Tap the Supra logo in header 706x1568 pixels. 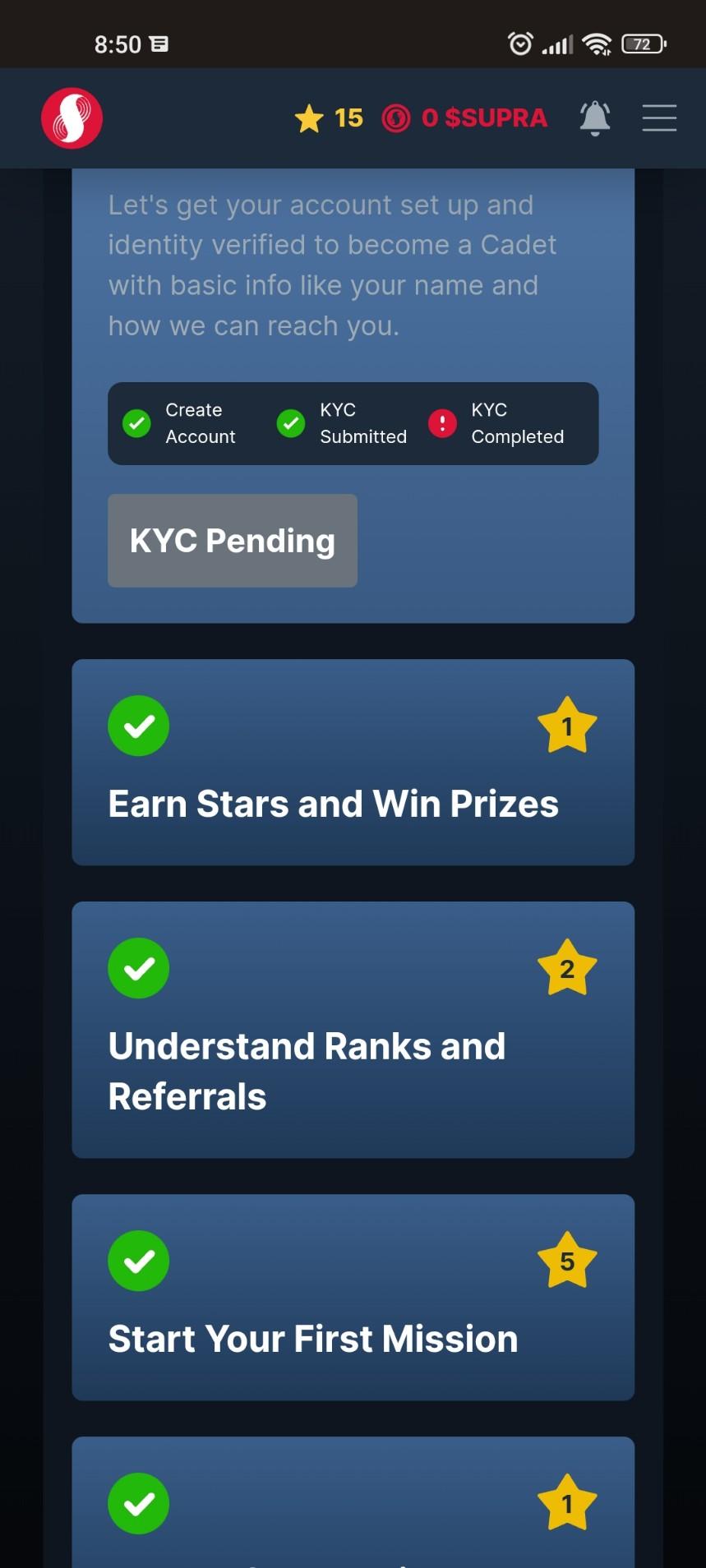72,118
